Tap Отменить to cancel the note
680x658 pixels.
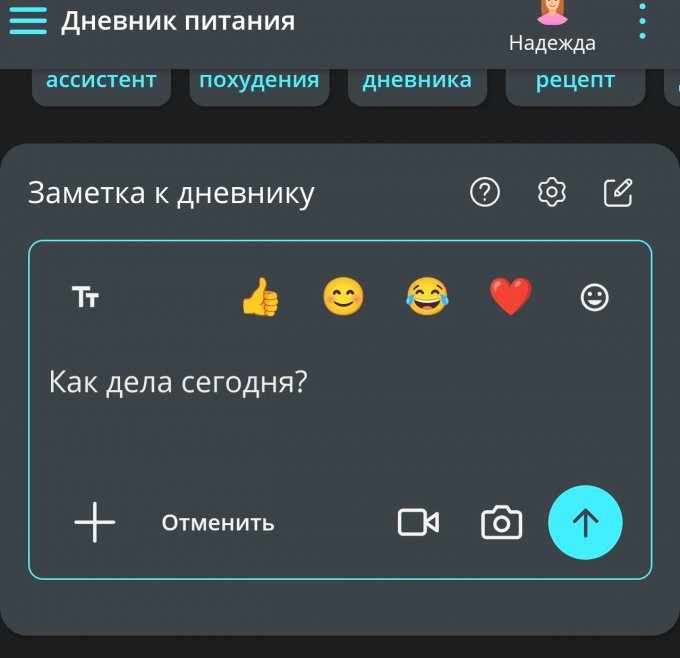[x=218, y=523]
